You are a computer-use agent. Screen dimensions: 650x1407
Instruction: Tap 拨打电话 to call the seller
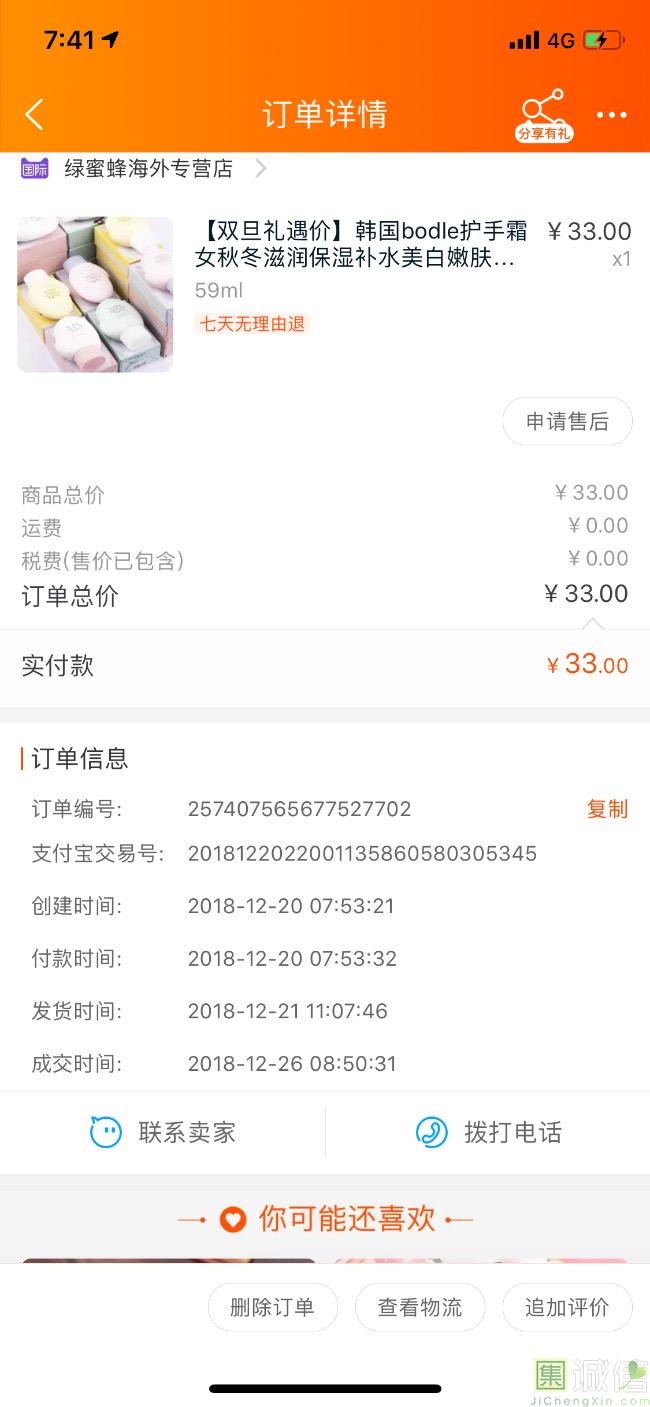point(488,1132)
